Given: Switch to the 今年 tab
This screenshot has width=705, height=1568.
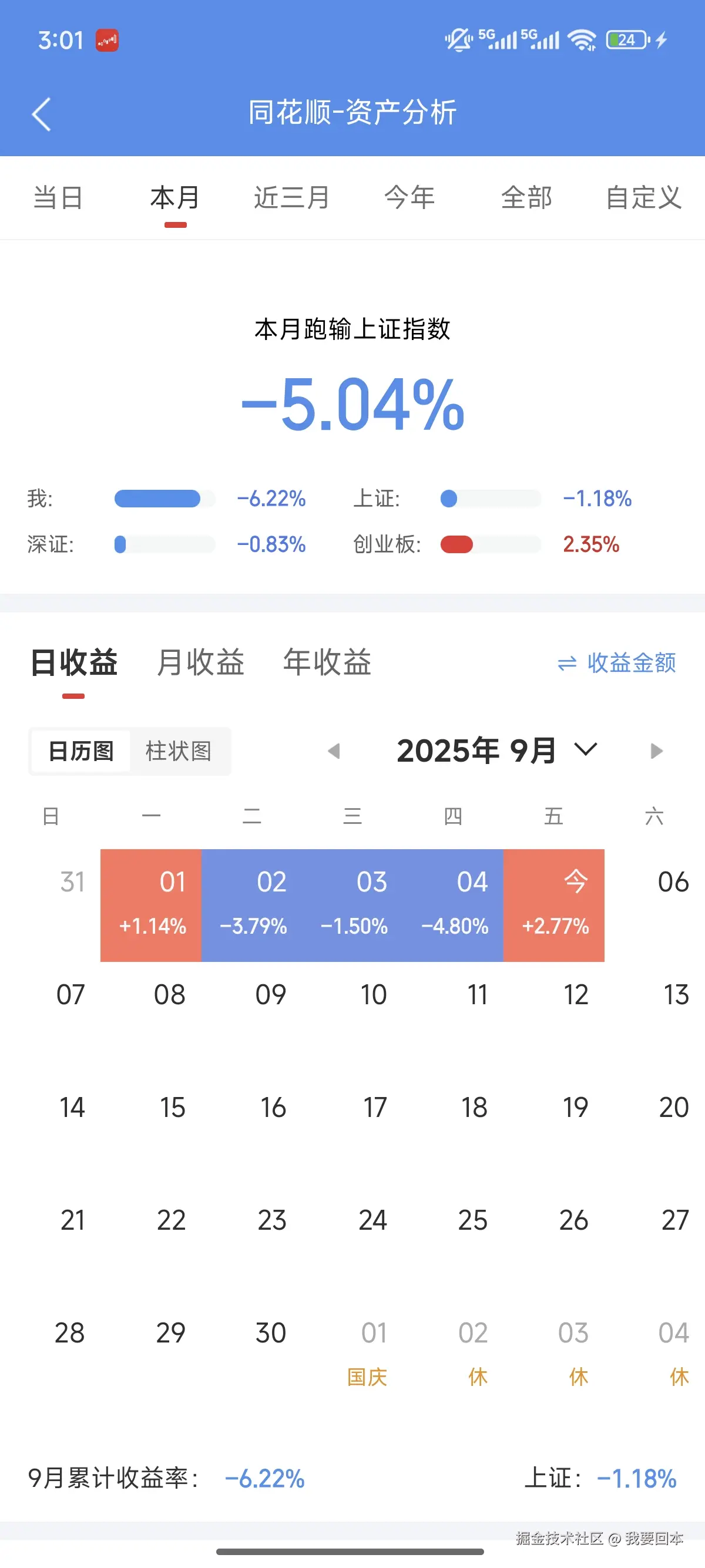Looking at the screenshot, I should (409, 198).
